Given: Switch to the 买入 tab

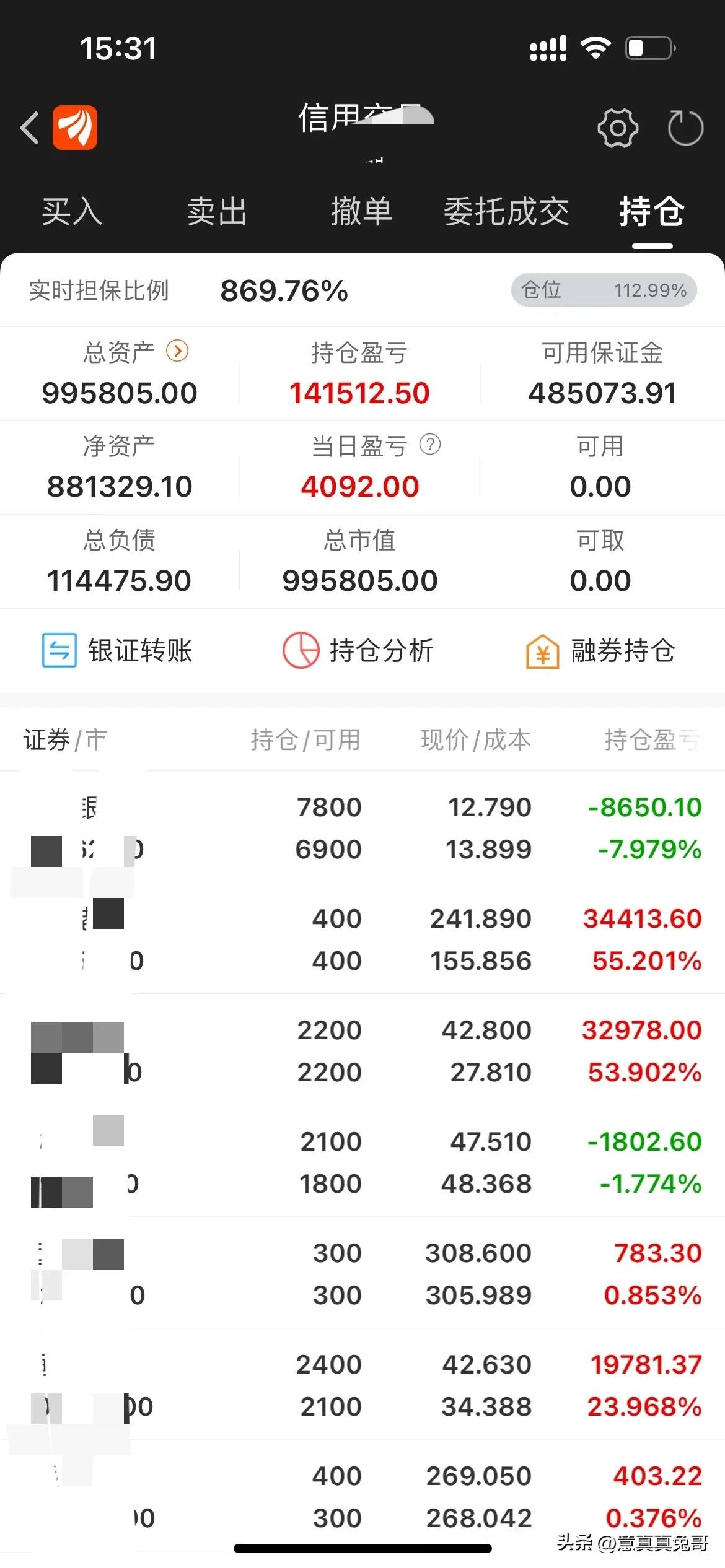Looking at the screenshot, I should 72,212.
